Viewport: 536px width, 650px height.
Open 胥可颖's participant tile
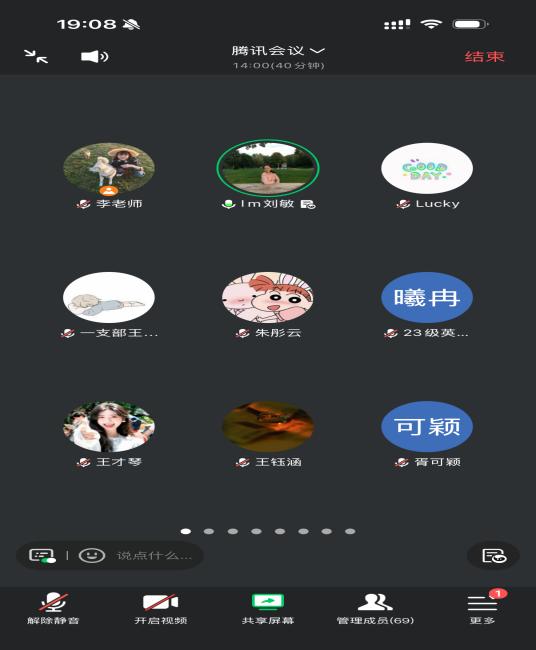click(427, 434)
